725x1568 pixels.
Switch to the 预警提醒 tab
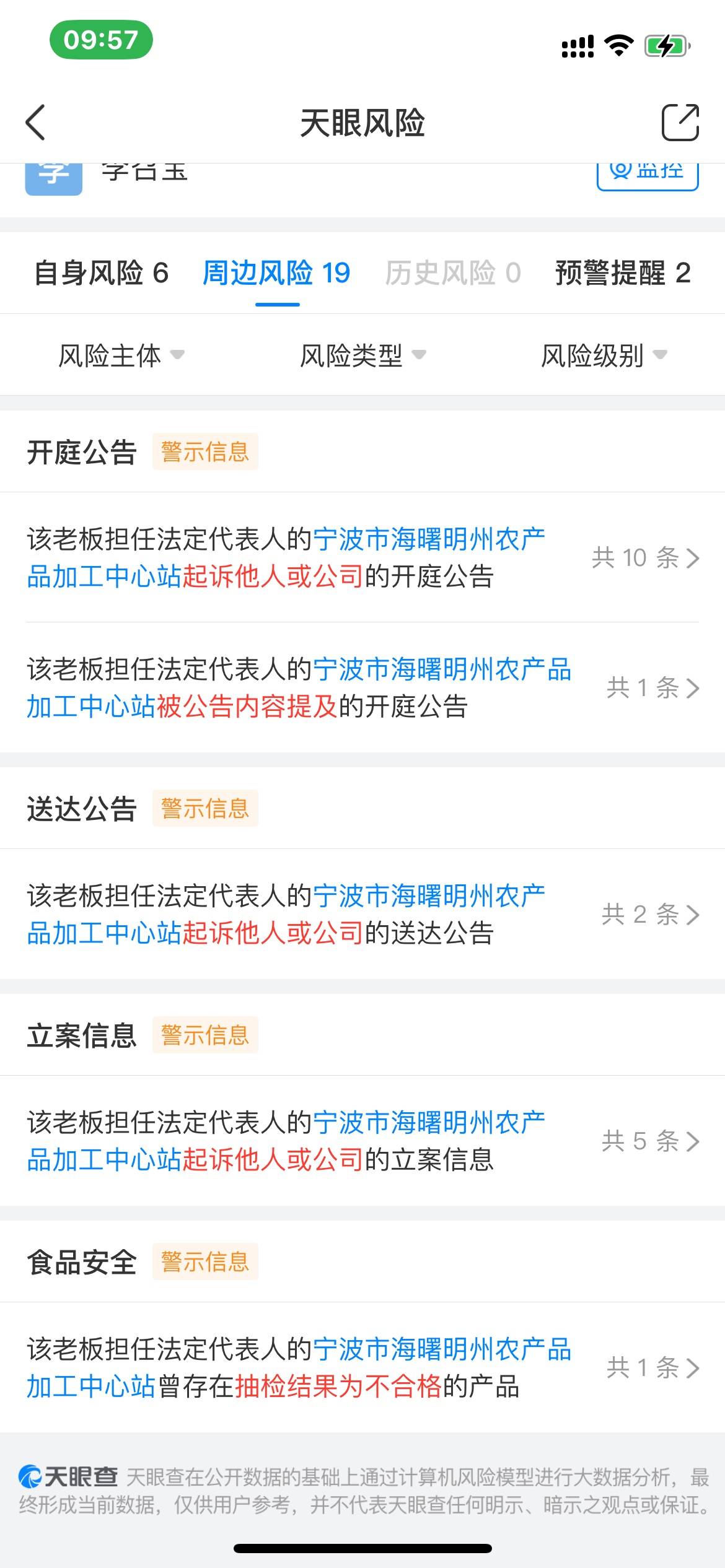pyautogui.click(x=623, y=273)
